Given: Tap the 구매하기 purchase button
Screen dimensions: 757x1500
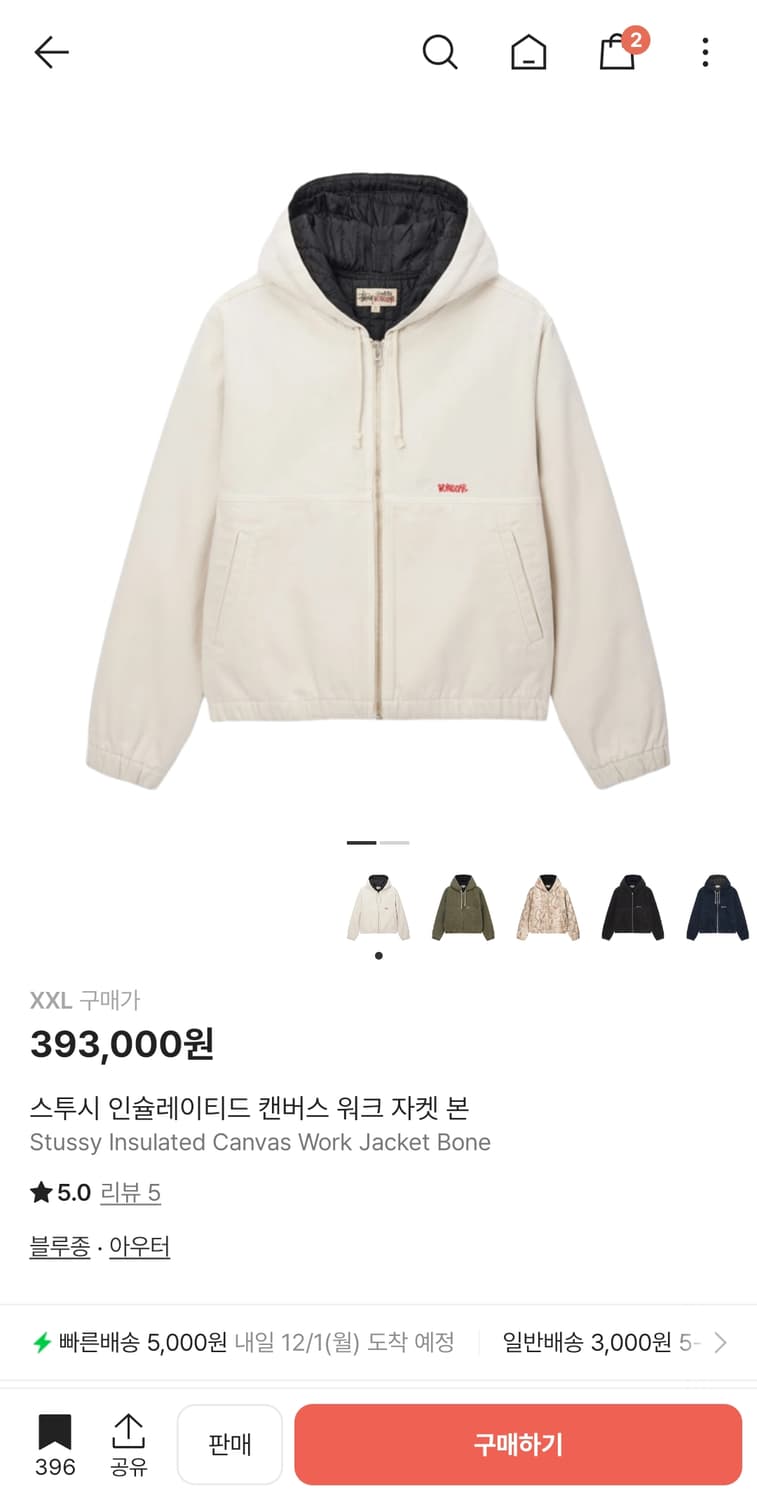Looking at the screenshot, I should 518,1444.
